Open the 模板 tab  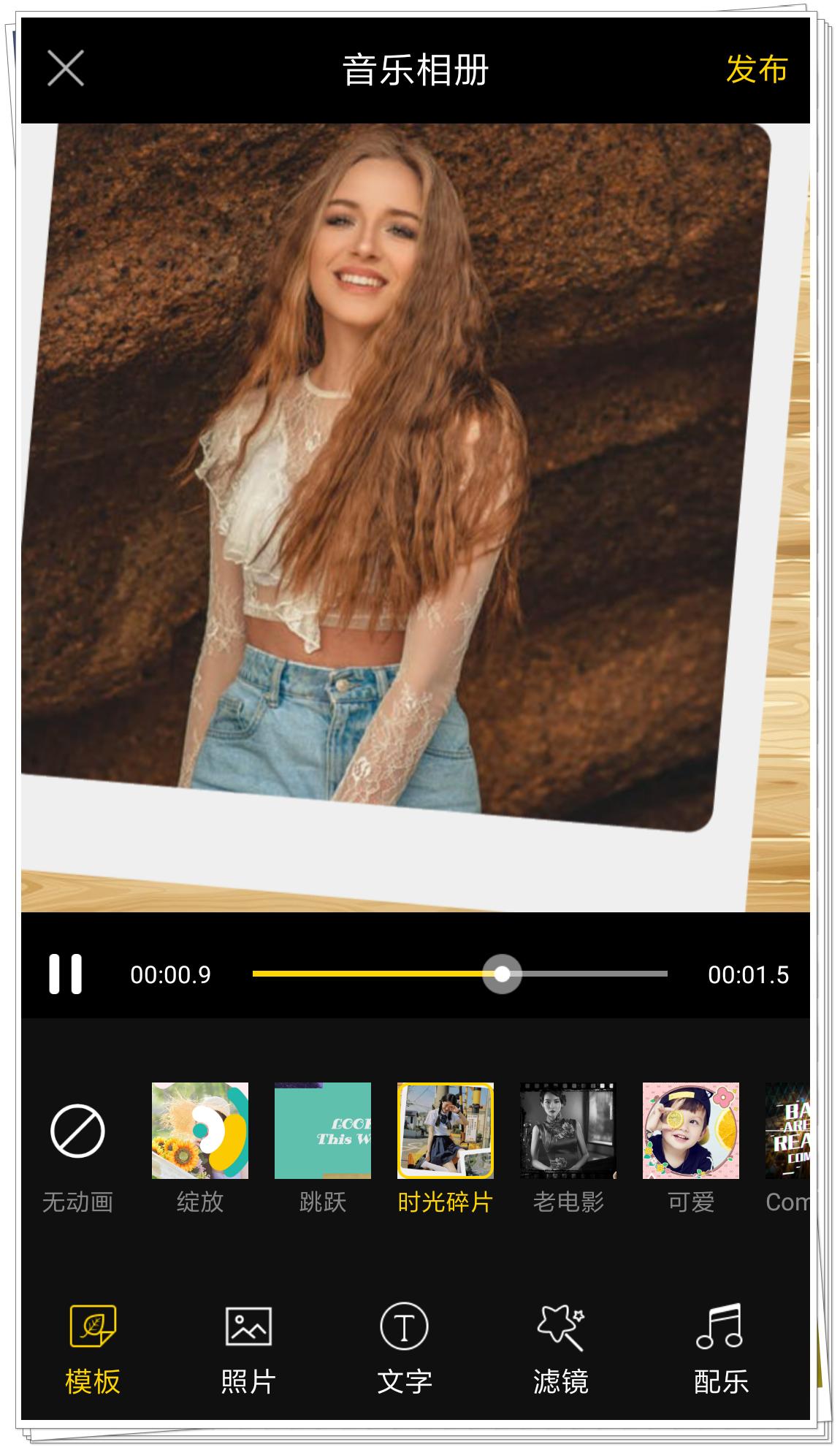pos(93,1348)
